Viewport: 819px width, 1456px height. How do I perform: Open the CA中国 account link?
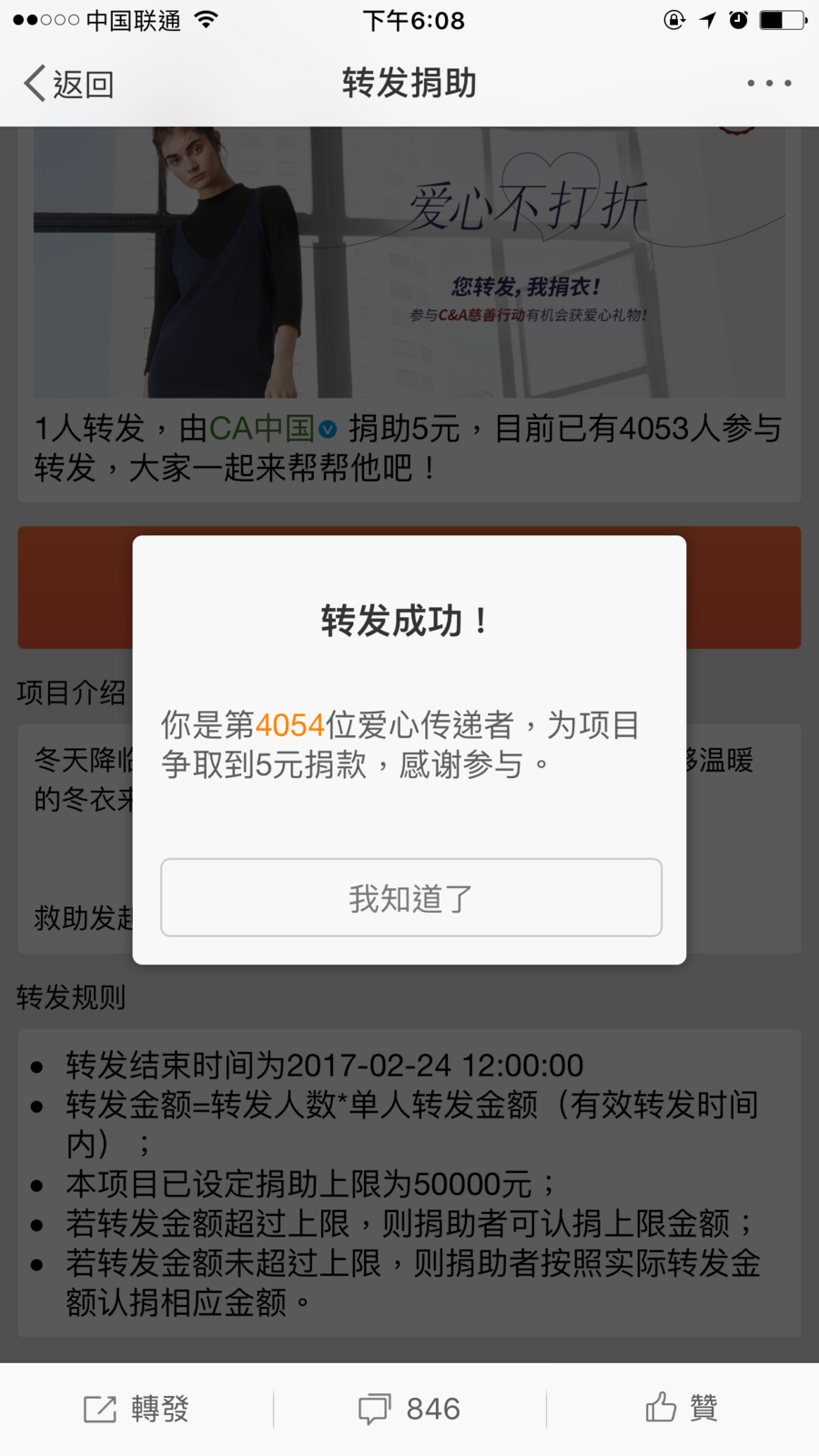pyautogui.click(x=262, y=428)
